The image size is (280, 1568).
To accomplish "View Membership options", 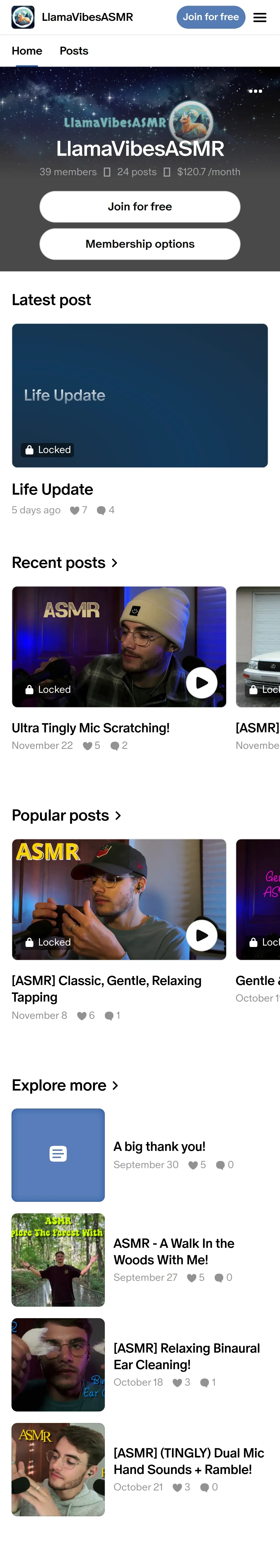I will pos(140,244).
